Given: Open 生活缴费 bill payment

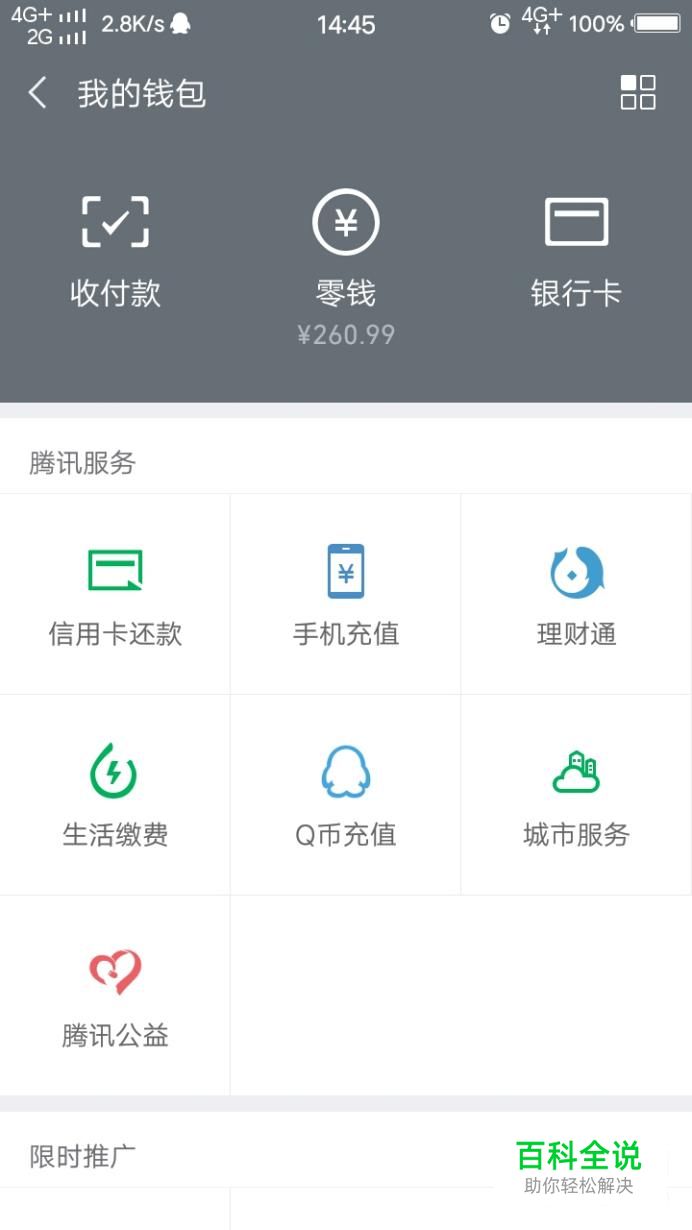Looking at the screenshot, I should pos(115,795).
